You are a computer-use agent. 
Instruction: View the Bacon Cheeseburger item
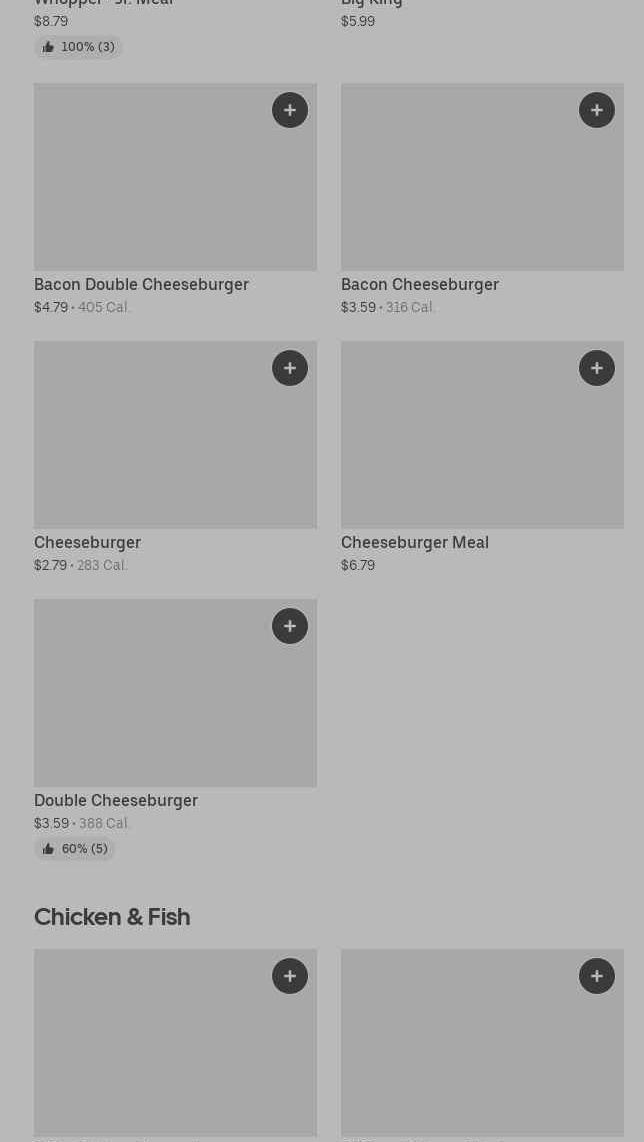pyautogui.click(x=482, y=190)
